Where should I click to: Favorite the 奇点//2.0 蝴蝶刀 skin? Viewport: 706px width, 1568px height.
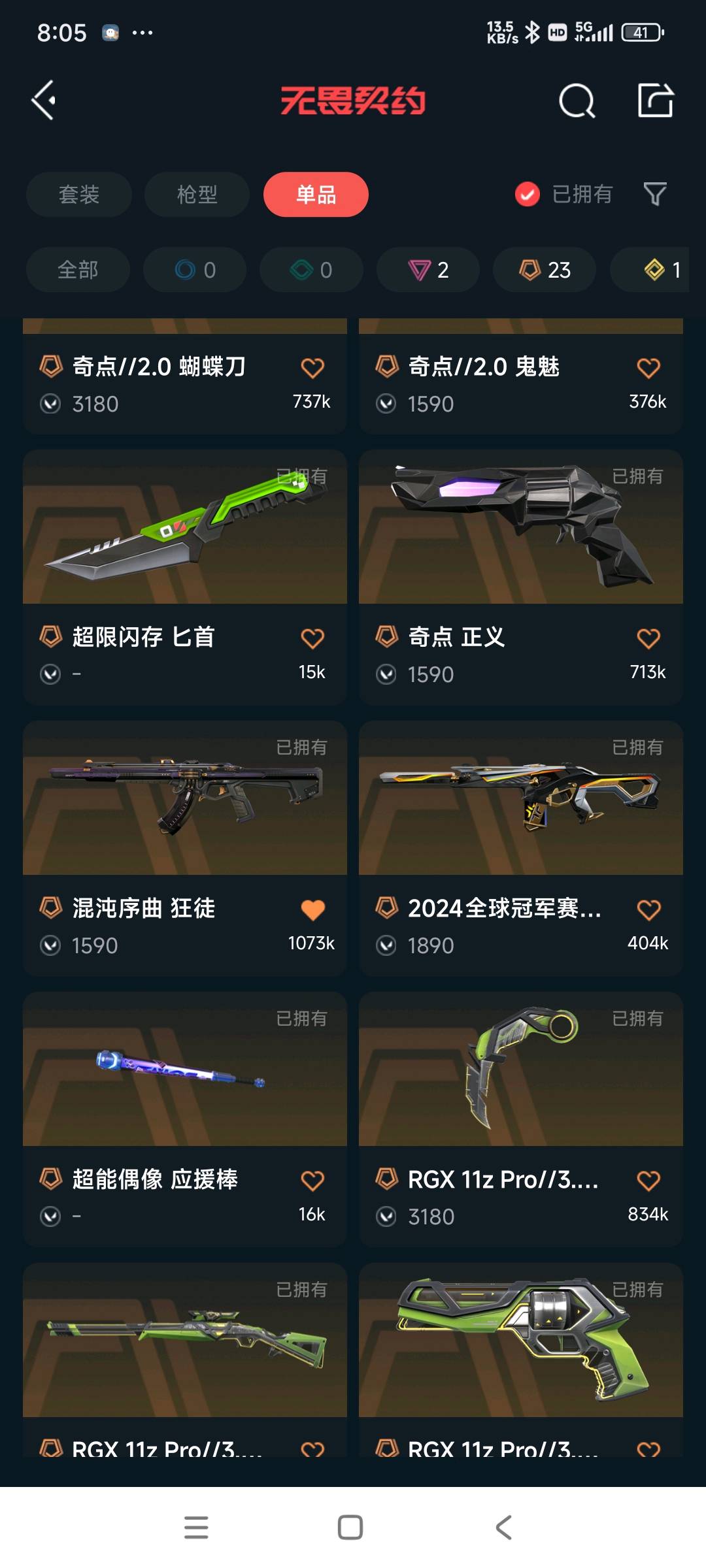pos(312,368)
